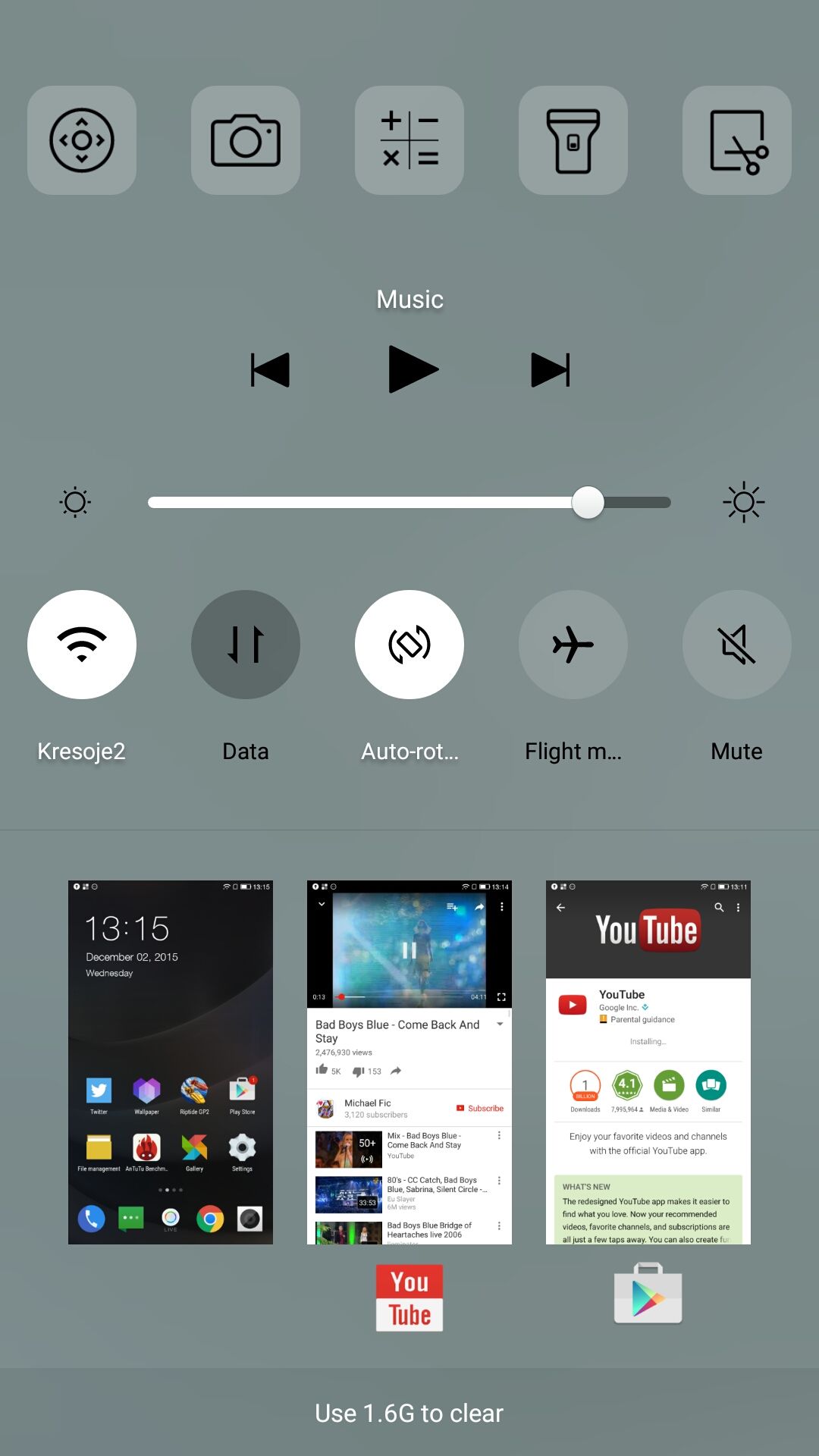Take a screenshot with the scissors shortcut
819x1456 pixels.
(x=737, y=140)
